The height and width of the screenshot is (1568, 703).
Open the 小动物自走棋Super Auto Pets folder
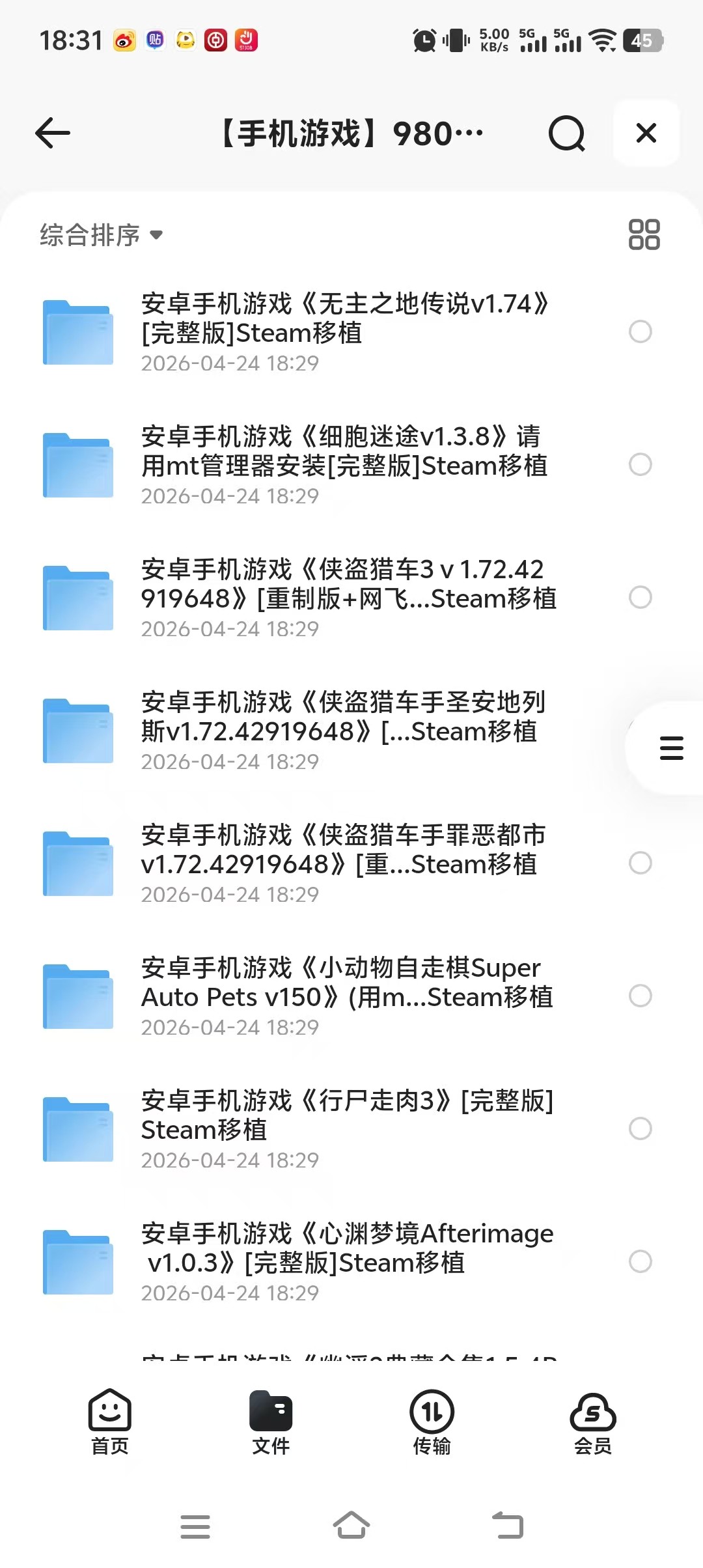(345, 983)
